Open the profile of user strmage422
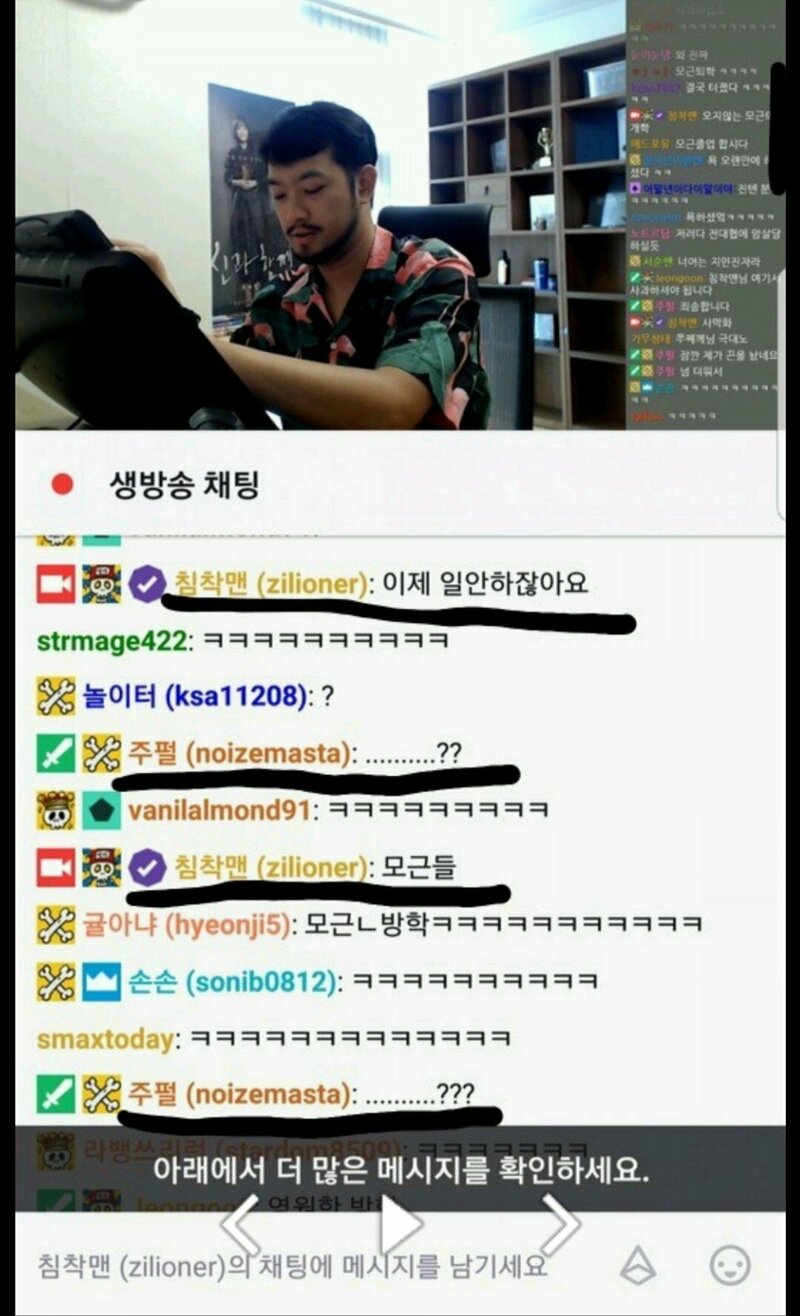This screenshot has height=1316, width=800. point(111,641)
